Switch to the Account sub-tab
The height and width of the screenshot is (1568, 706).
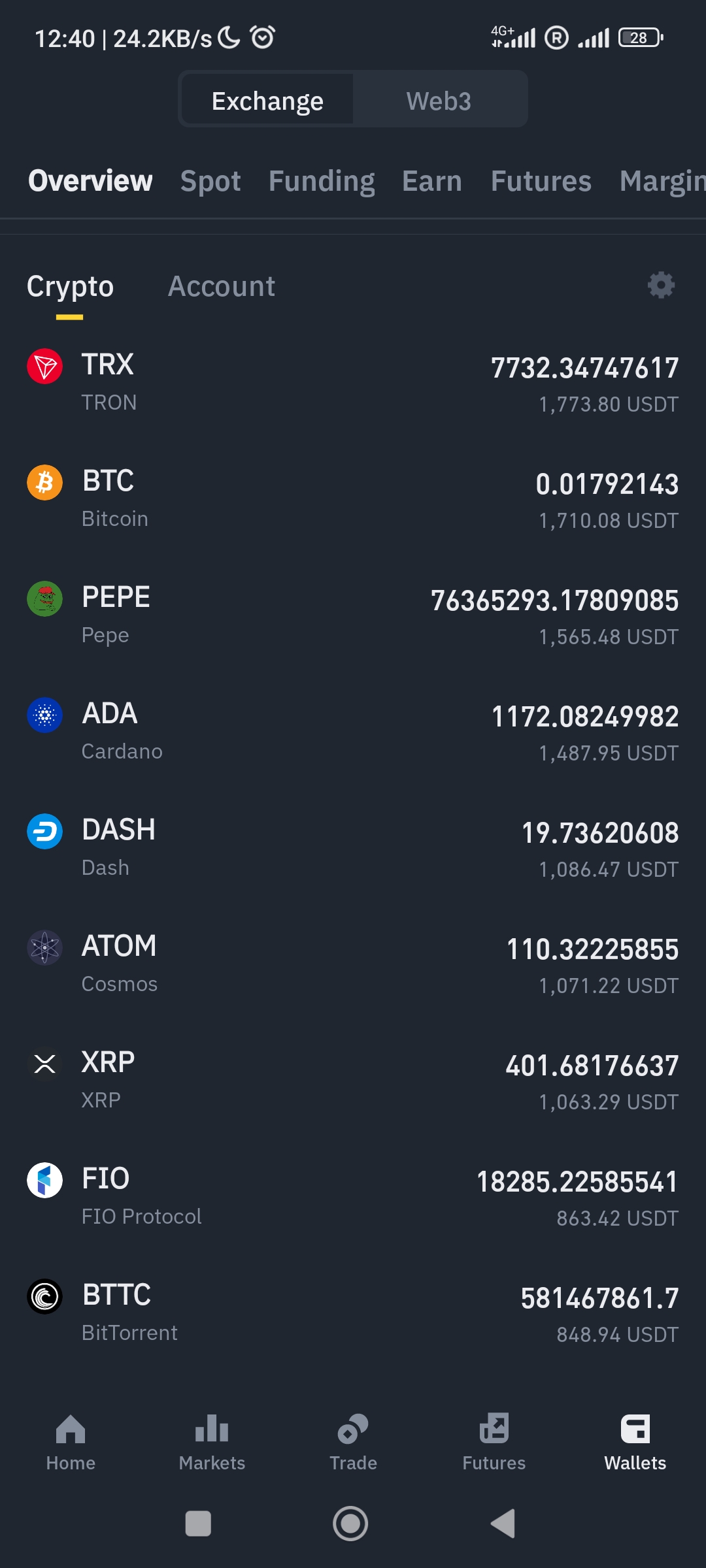[222, 286]
